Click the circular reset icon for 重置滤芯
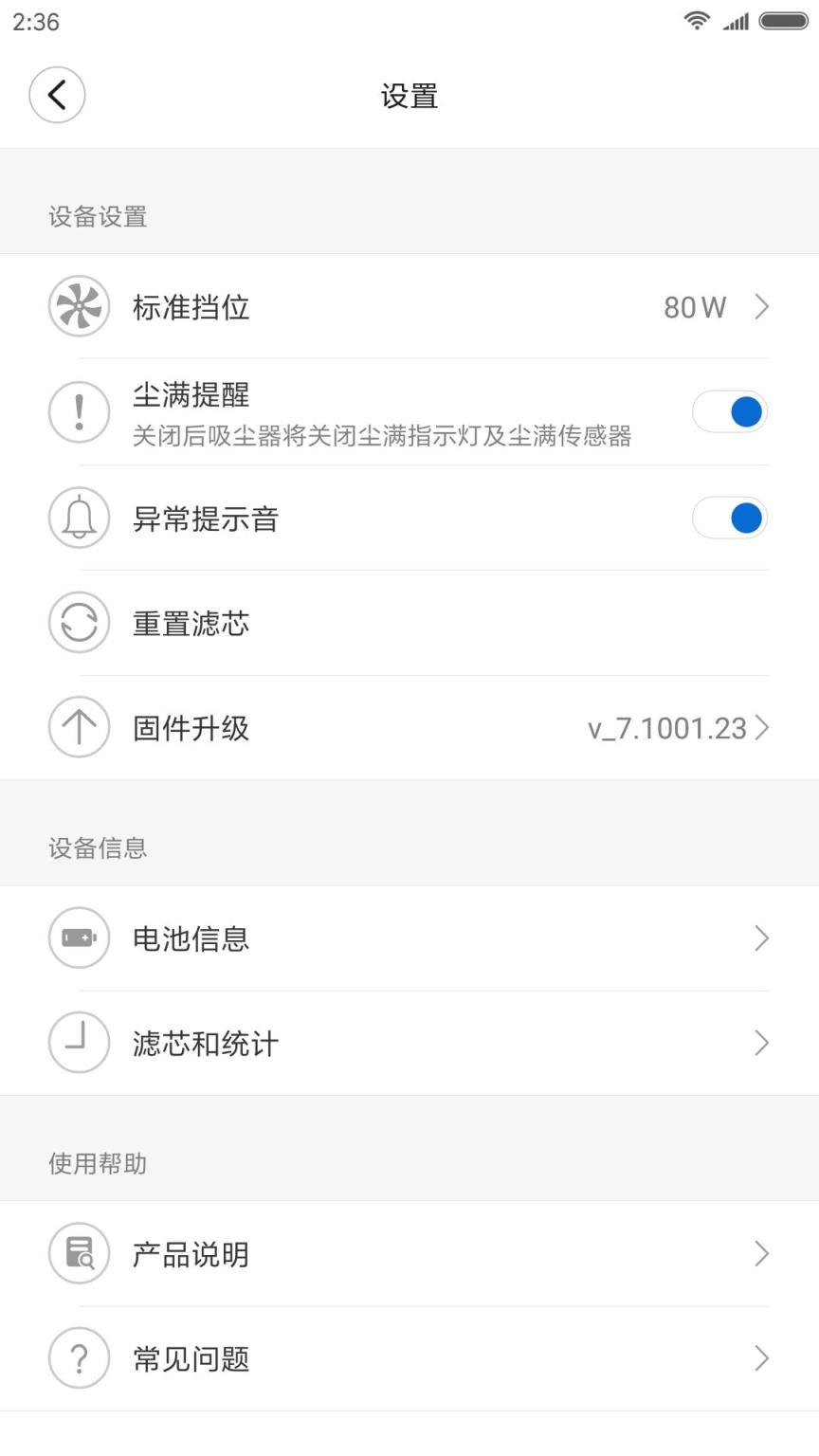The height and width of the screenshot is (1456, 819). [x=79, y=623]
